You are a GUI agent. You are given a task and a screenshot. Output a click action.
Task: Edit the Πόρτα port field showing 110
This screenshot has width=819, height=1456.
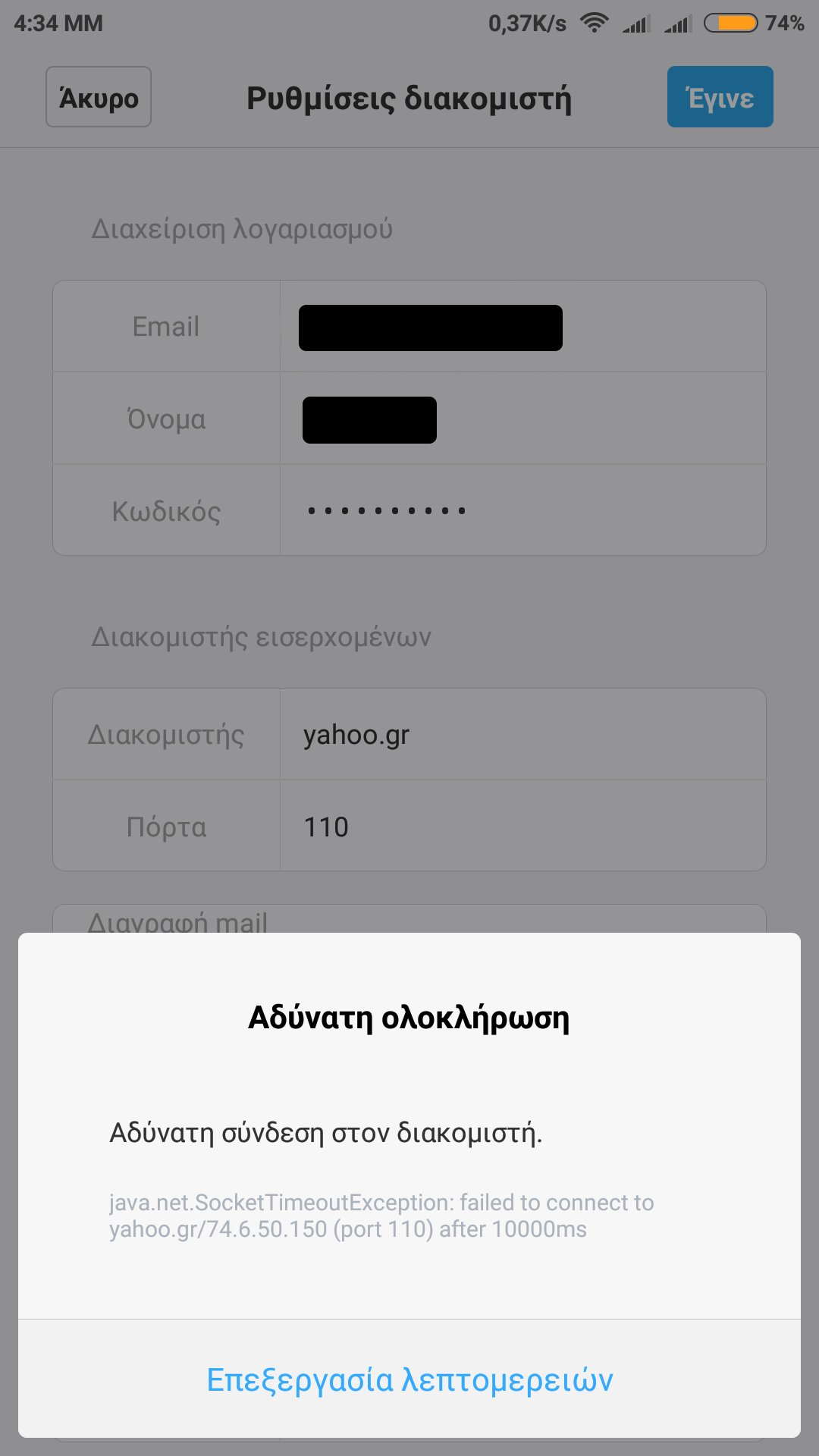[x=522, y=827]
